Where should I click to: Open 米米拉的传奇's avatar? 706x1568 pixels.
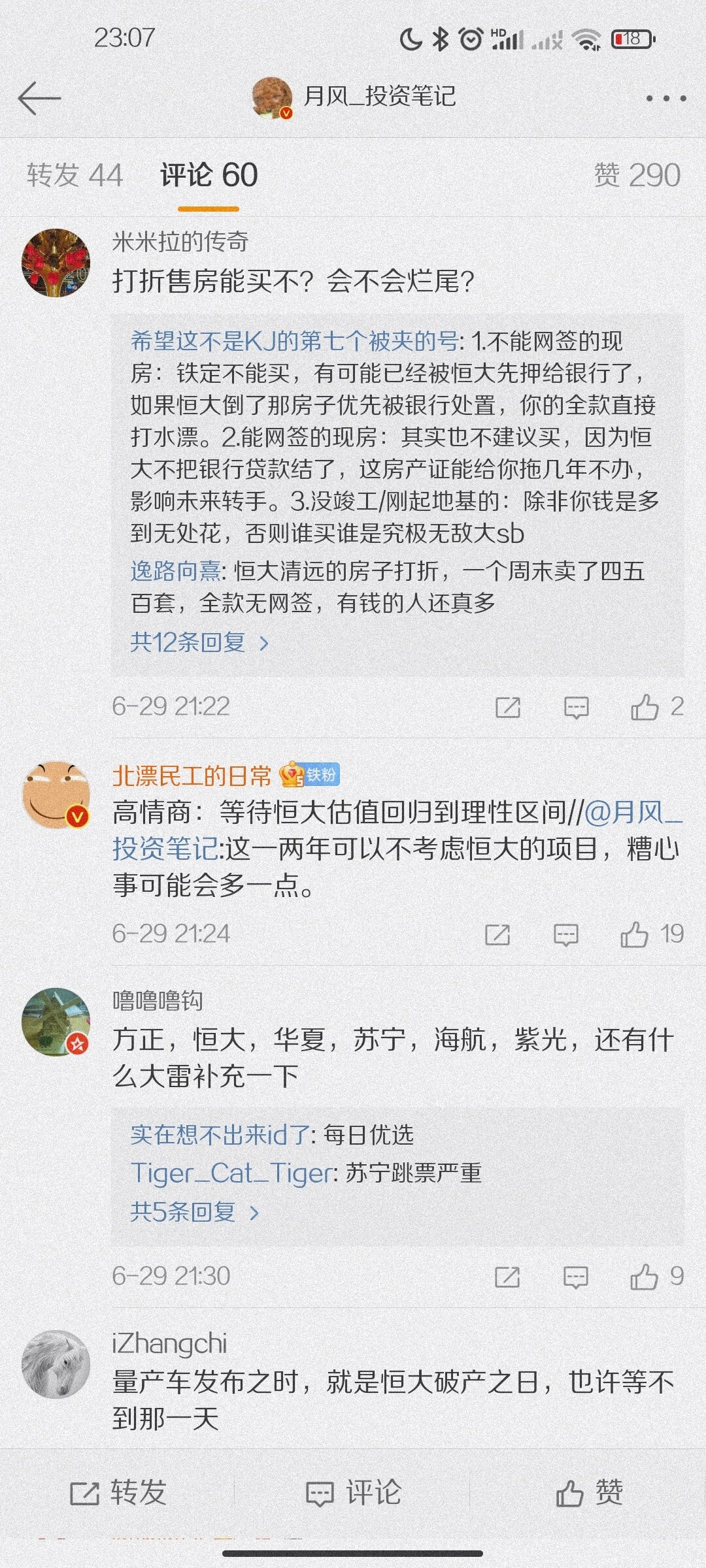(x=56, y=262)
